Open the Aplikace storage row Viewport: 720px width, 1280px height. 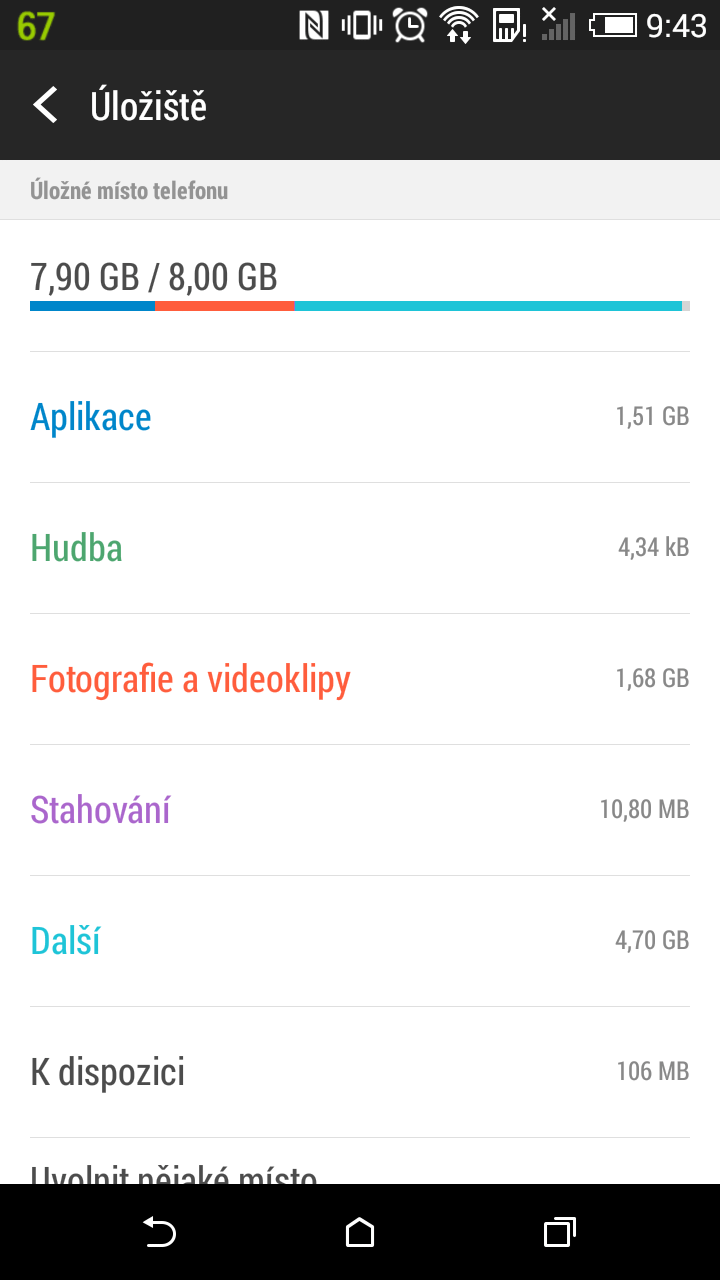point(360,417)
